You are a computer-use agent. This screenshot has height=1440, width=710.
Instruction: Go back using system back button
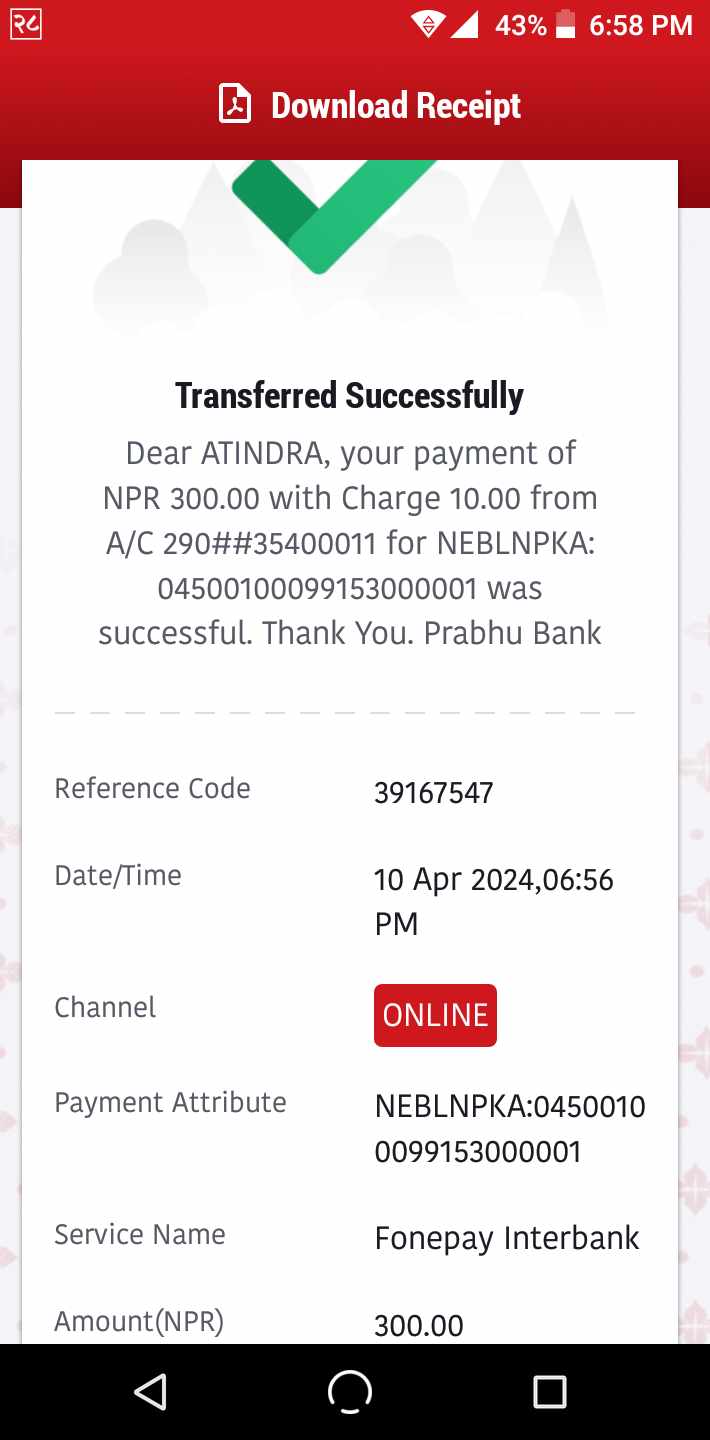pyautogui.click(x=150, y=1391)
